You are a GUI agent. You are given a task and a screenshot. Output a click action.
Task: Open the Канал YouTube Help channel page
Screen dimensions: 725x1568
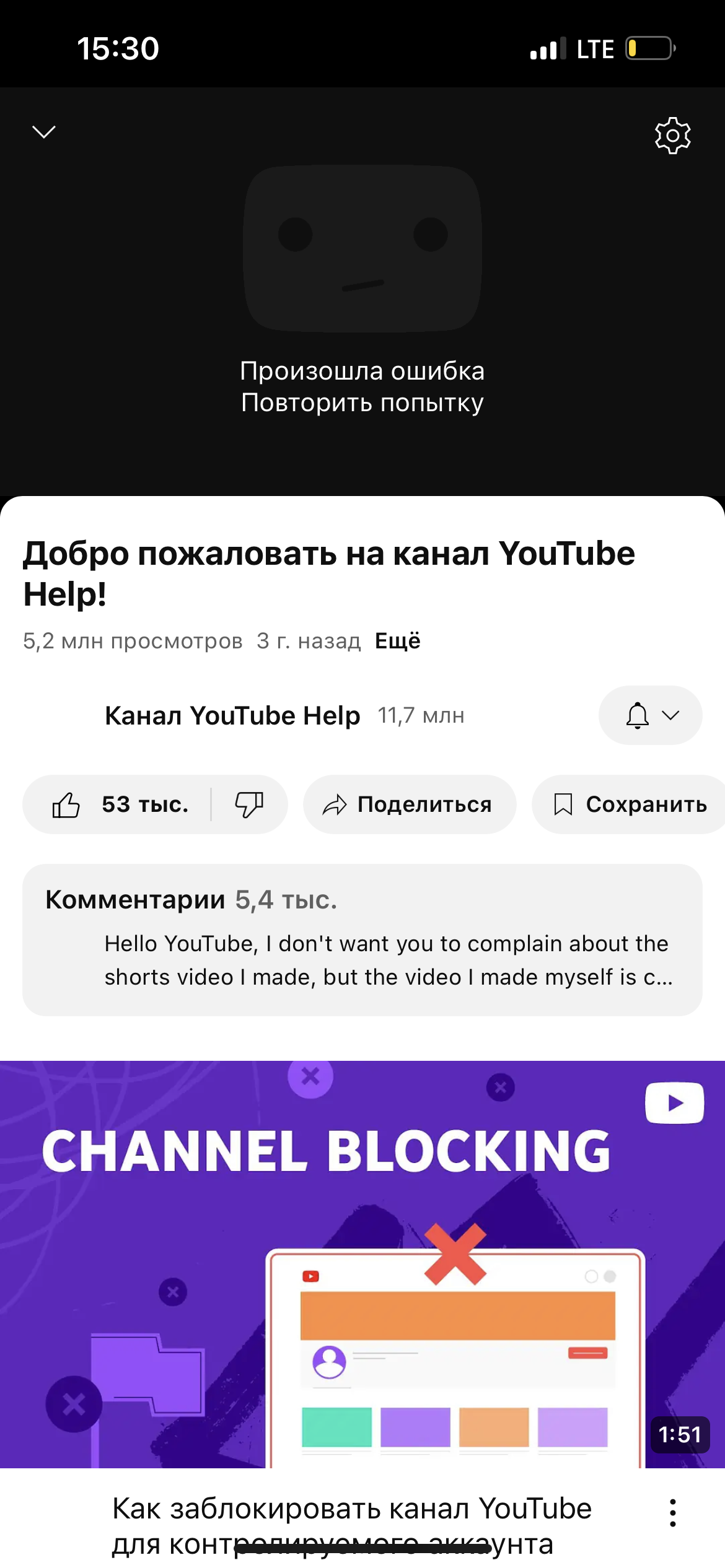click(x=232, y=716)
